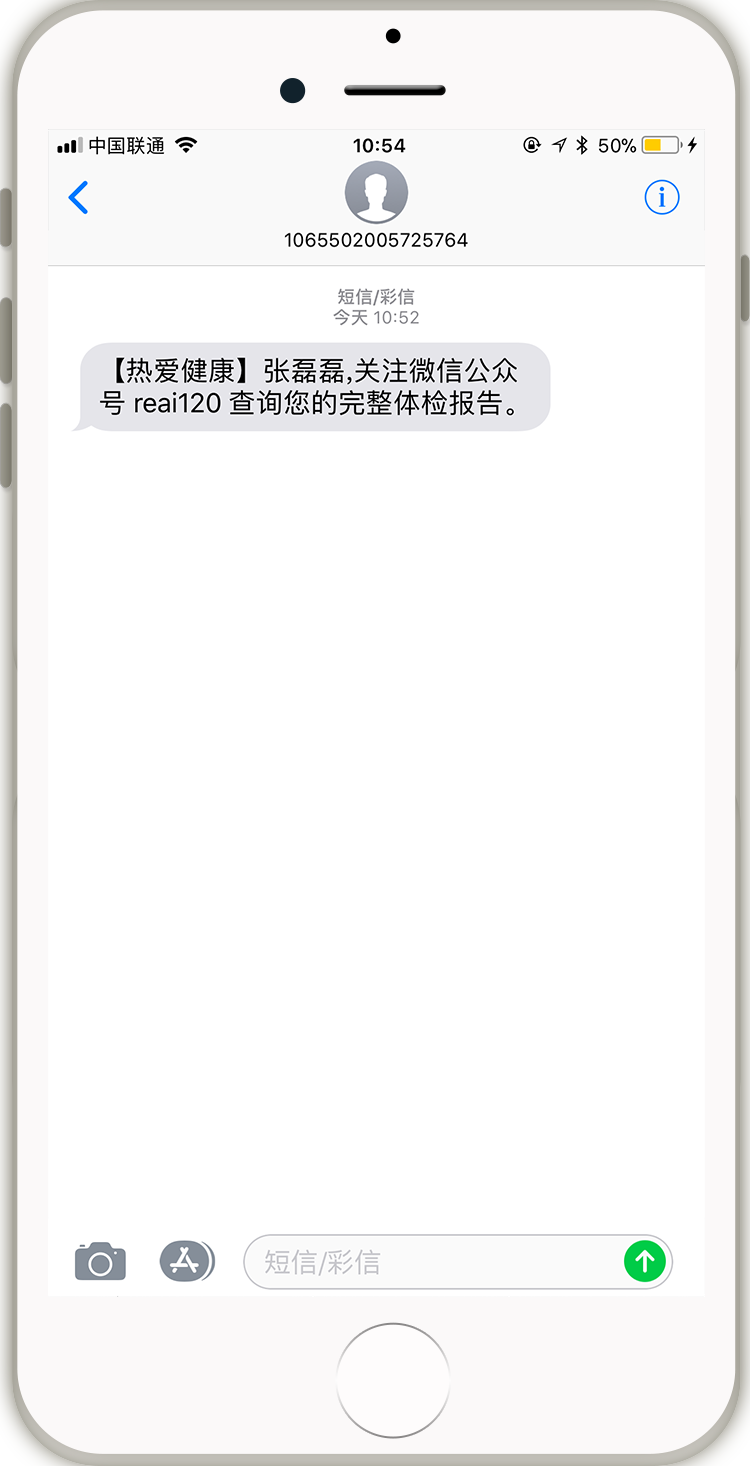
Task: Open the camera to attach a photo
Action: 100,1262
